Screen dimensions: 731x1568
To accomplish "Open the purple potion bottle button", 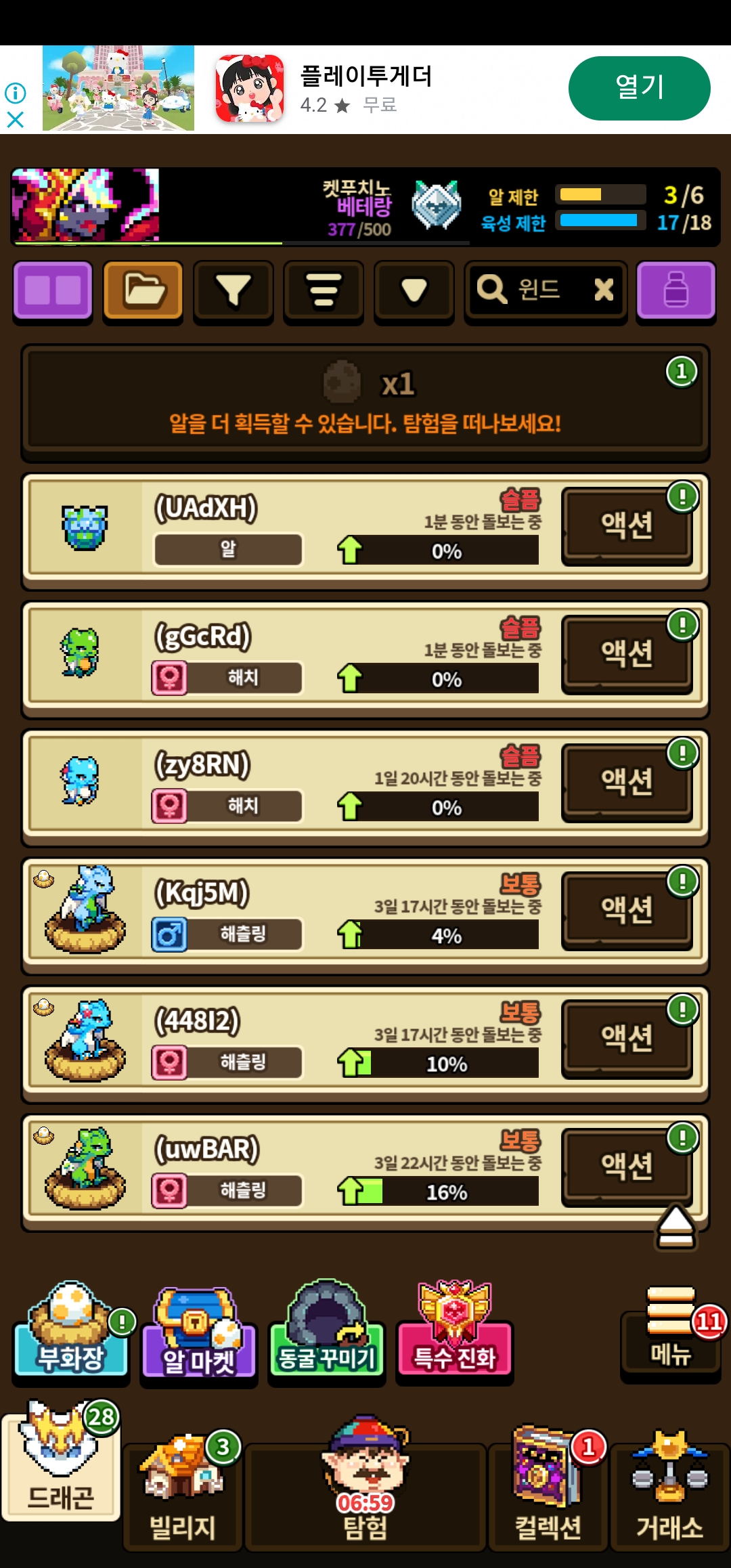I will [x=675, y=290].
